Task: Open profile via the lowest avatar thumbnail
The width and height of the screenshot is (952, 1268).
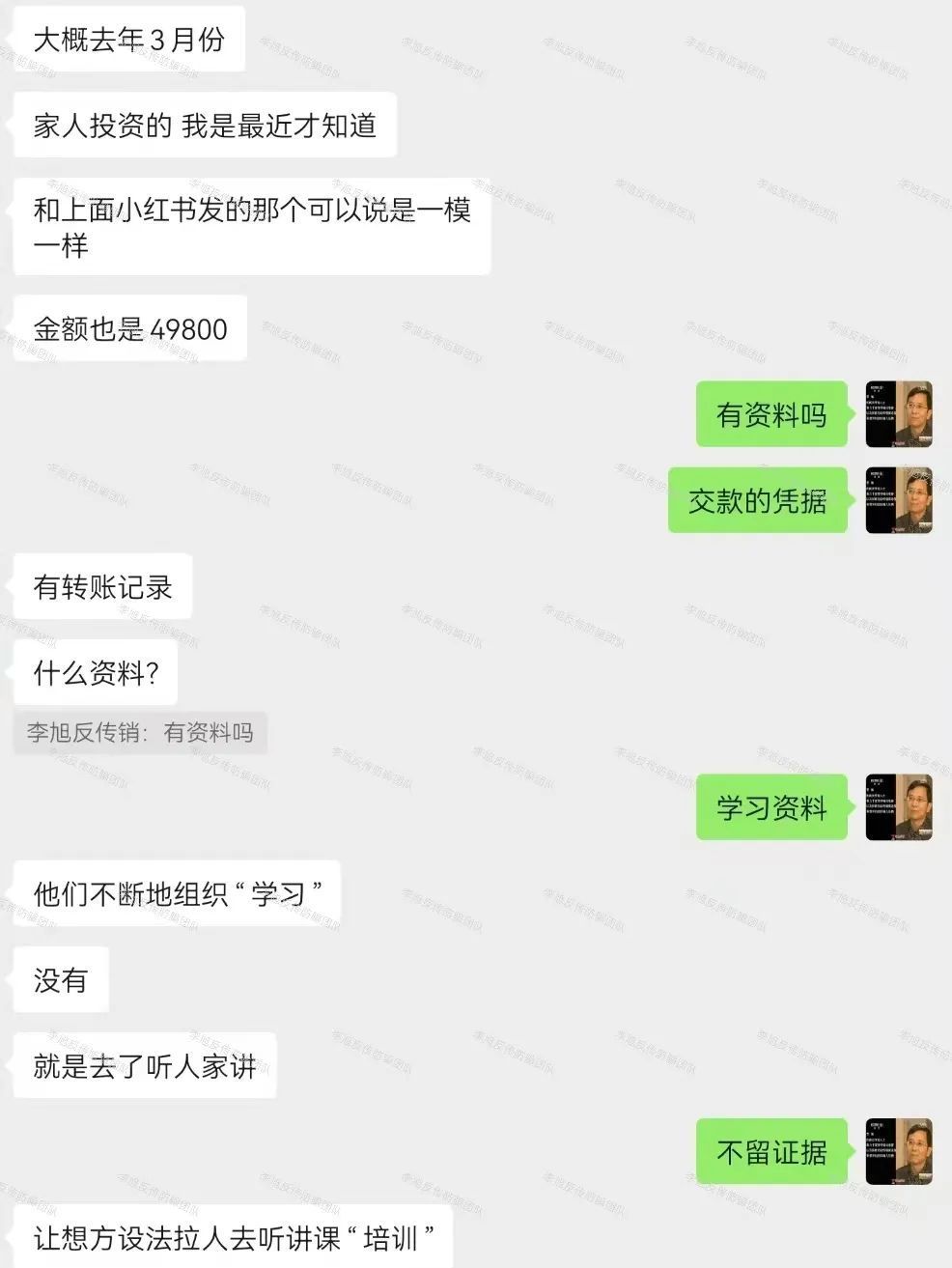Action: pos(898,1151)
